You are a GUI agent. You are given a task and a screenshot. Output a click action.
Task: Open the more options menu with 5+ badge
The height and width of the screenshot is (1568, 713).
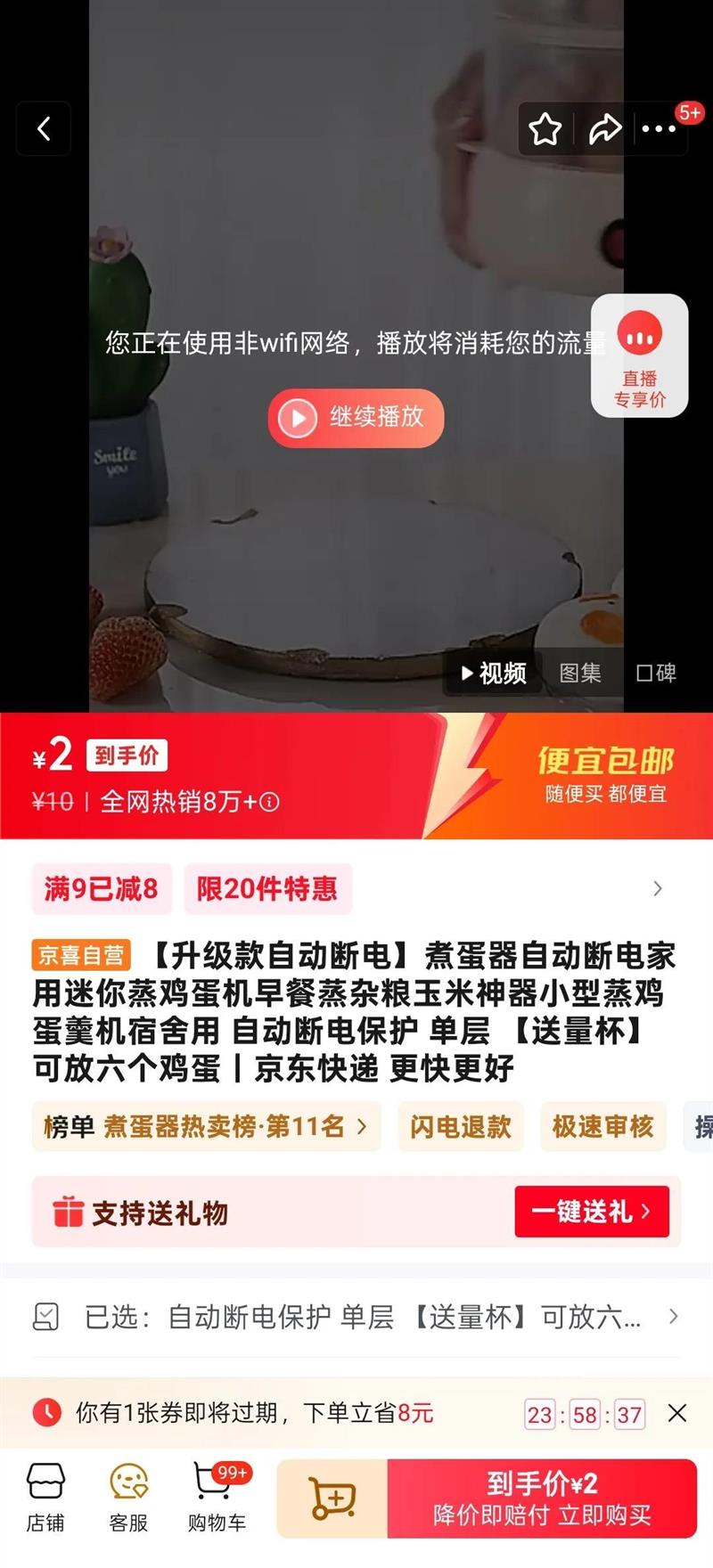click(660, 128)
